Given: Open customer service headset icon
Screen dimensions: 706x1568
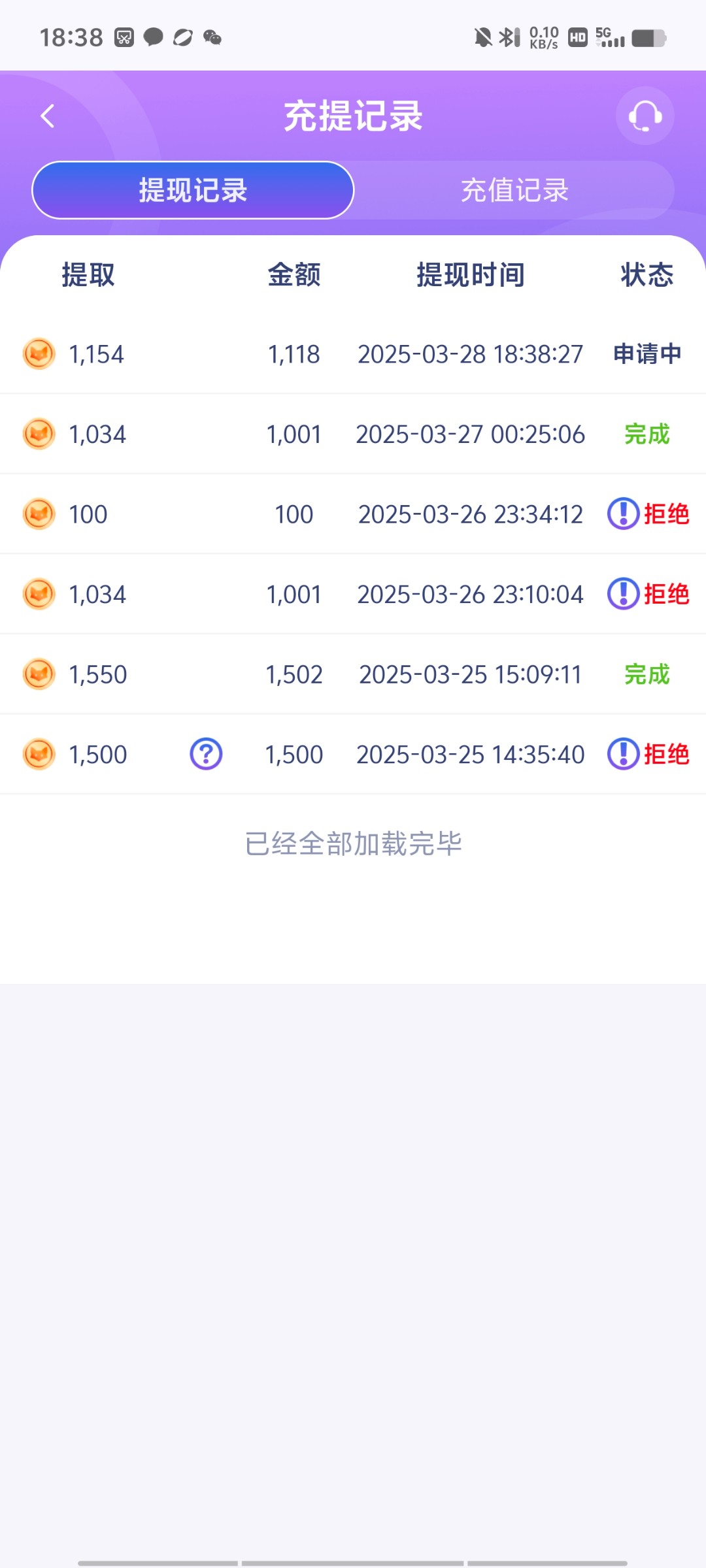Looking at the screenshot, I should pyautogui.click(x=645, y=116).
